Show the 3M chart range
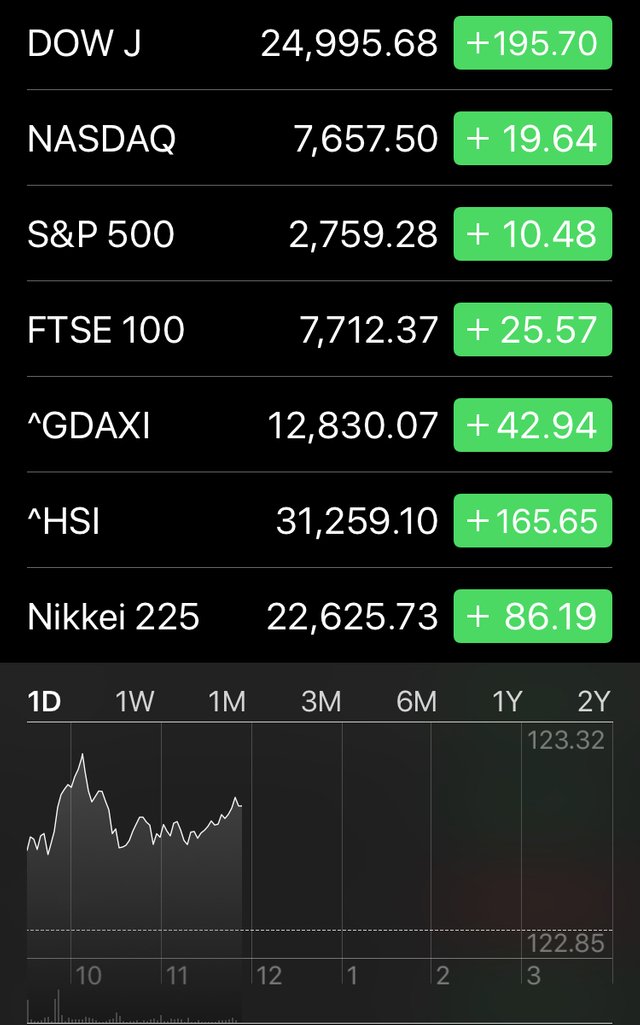This screenshot has width=640, height=1025. pos(321,702)
